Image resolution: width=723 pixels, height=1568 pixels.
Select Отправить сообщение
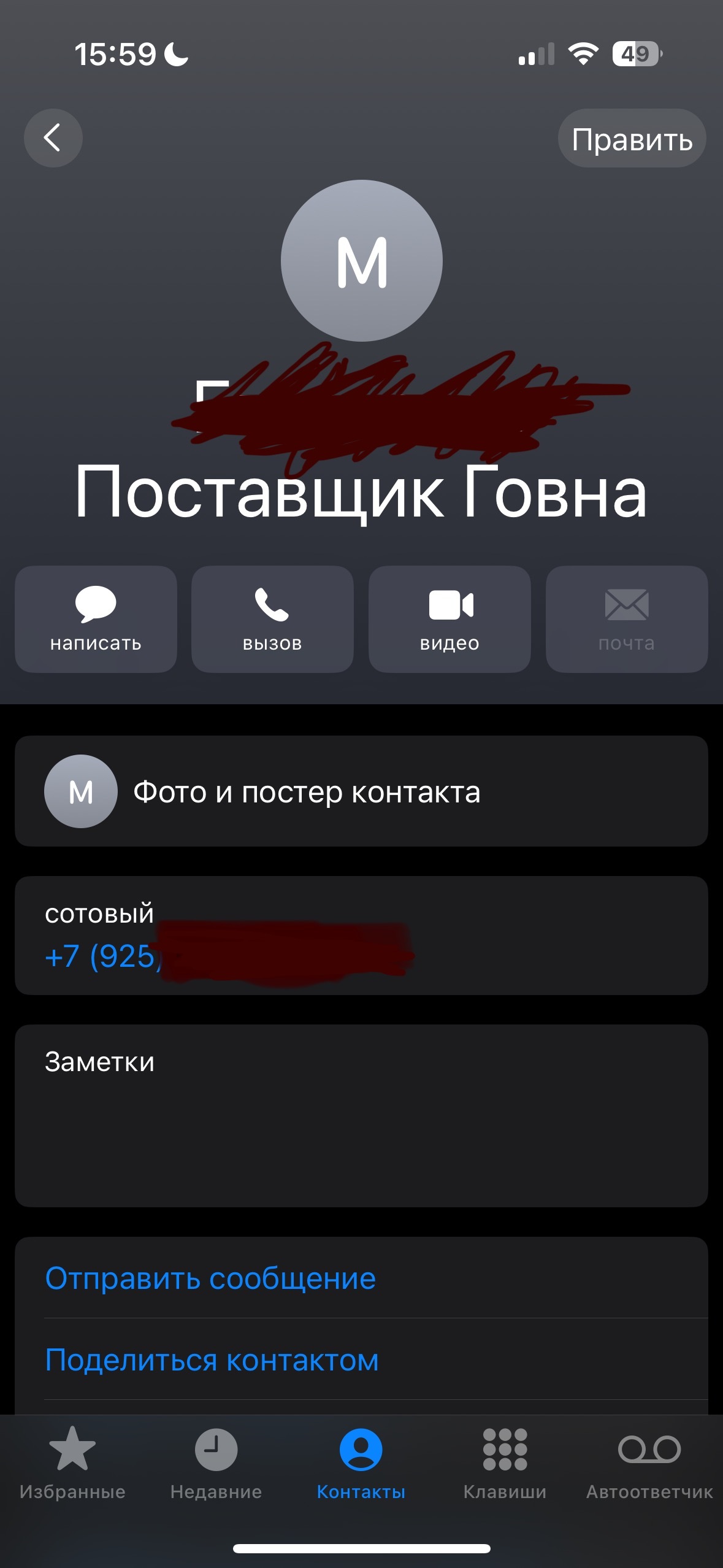coord(210,1278)
